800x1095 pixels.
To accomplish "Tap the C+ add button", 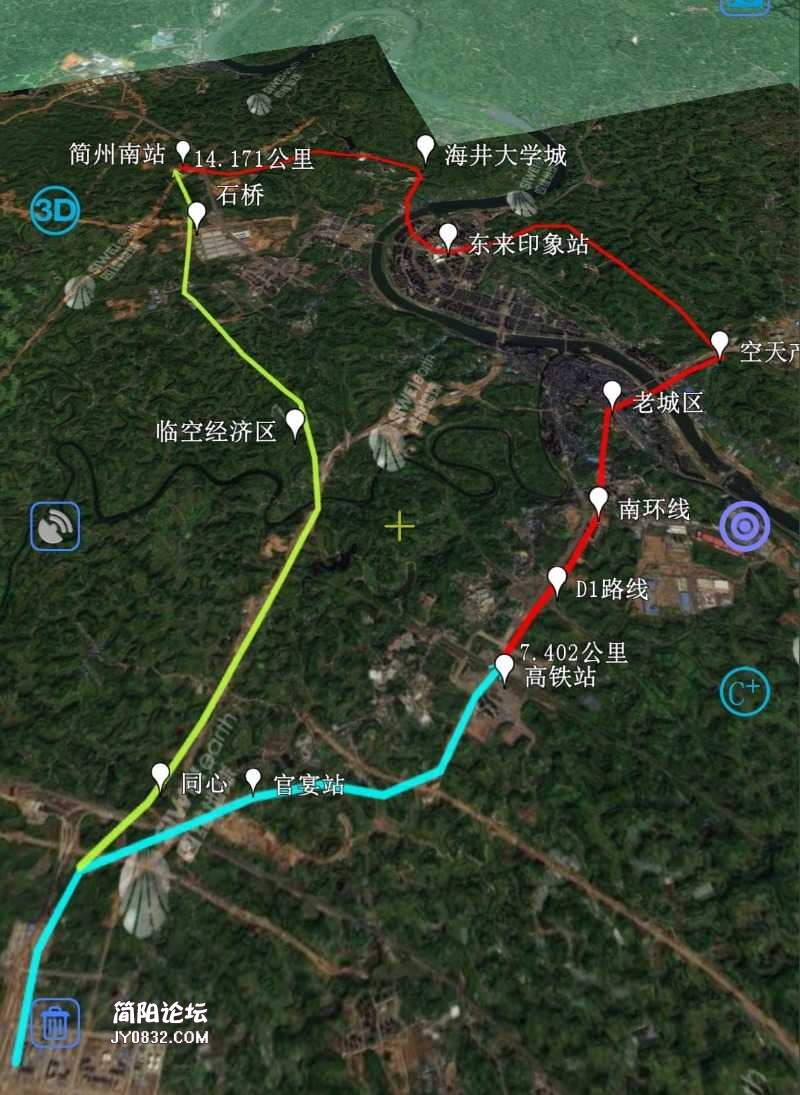I will point(745,691).
